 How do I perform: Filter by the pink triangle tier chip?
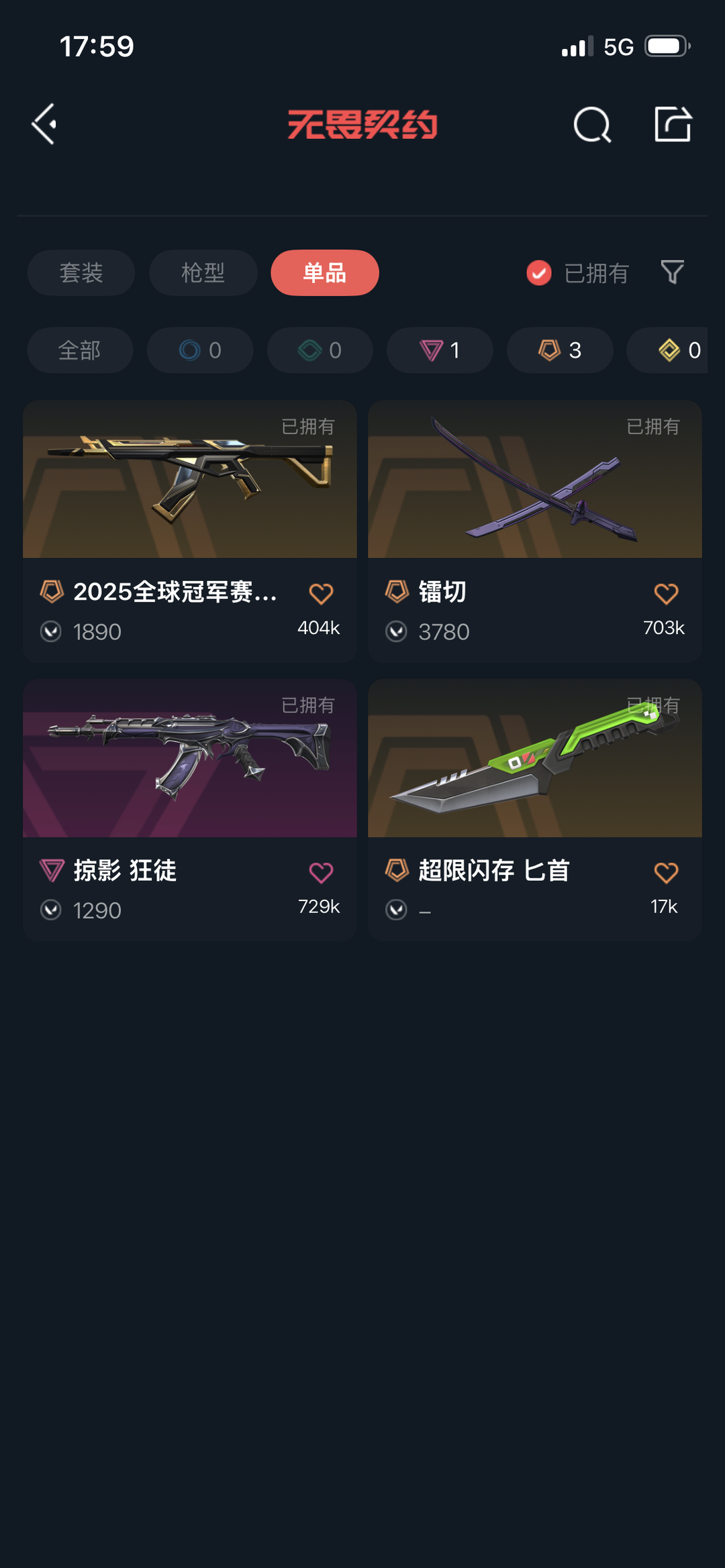point(440,350)
